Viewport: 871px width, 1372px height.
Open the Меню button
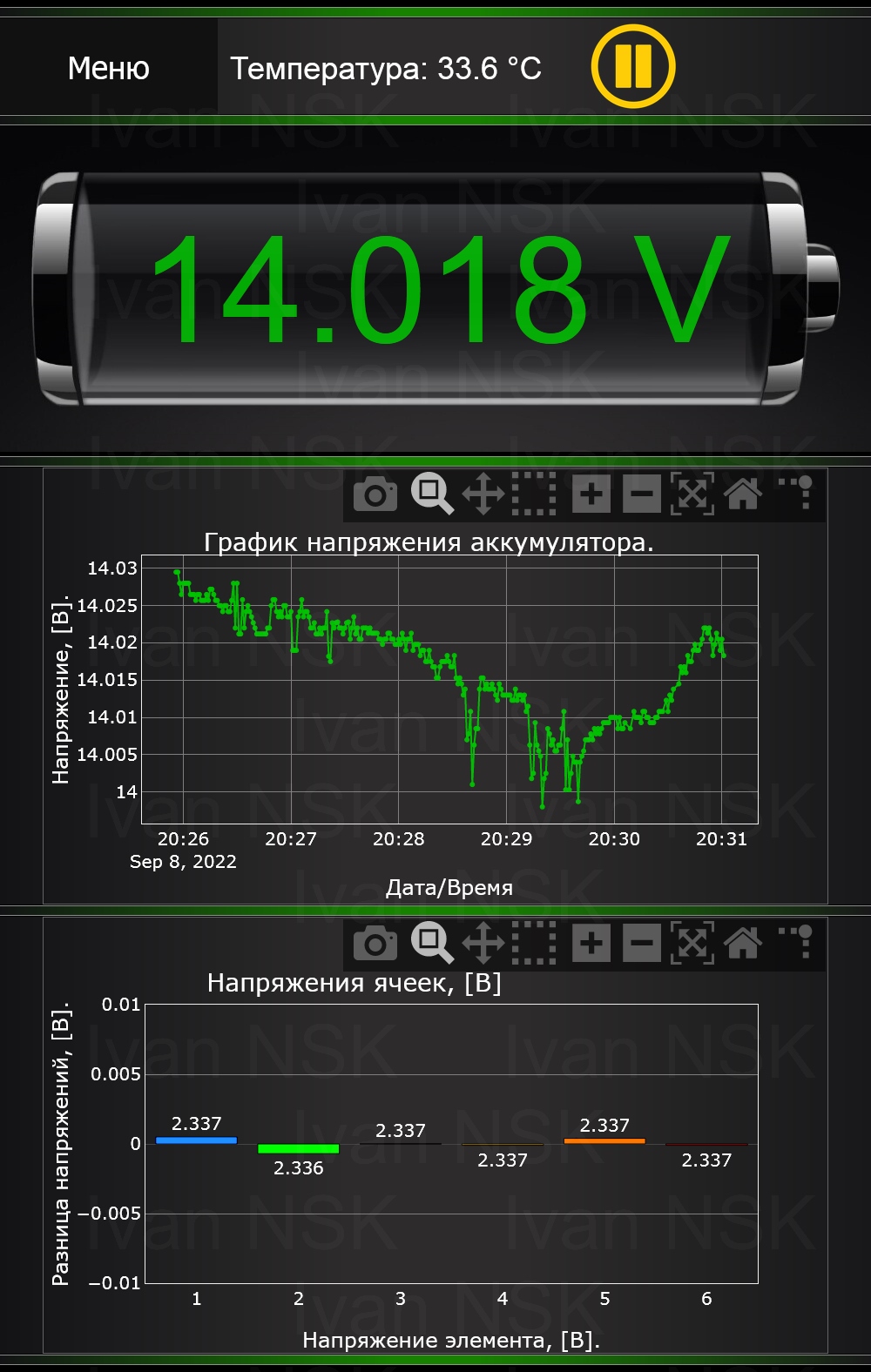109,68
